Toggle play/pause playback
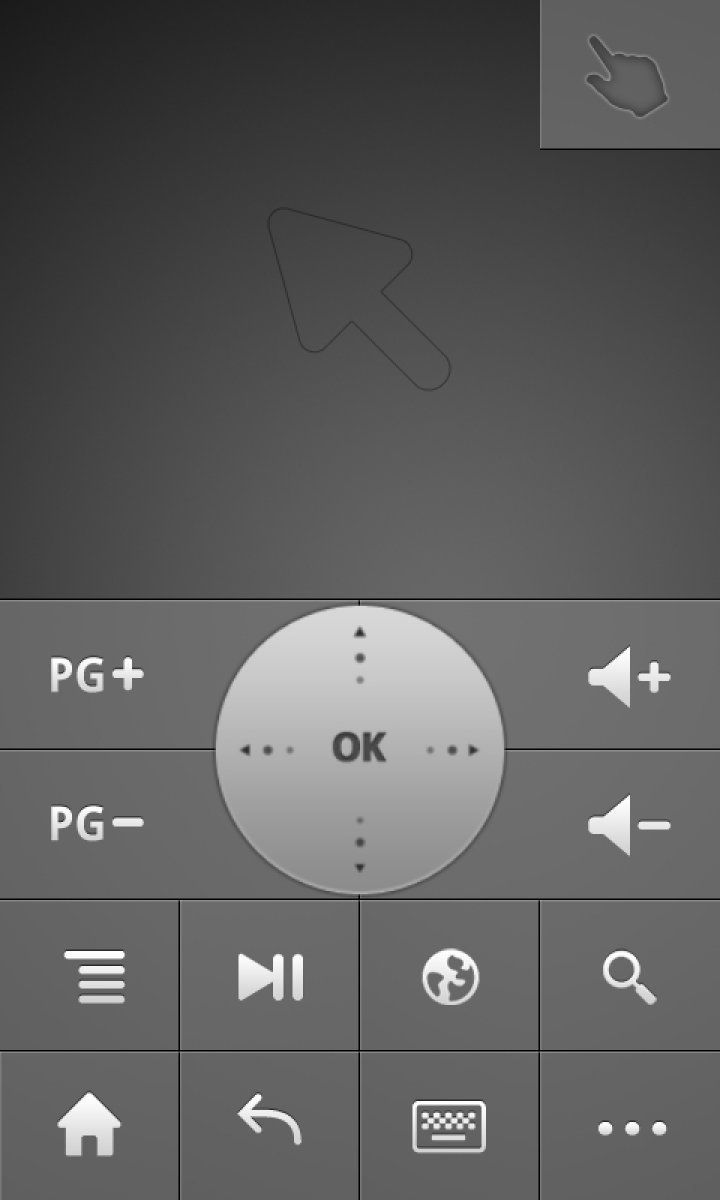Screen dimensions: 720x1200 (x=270, y=976)
